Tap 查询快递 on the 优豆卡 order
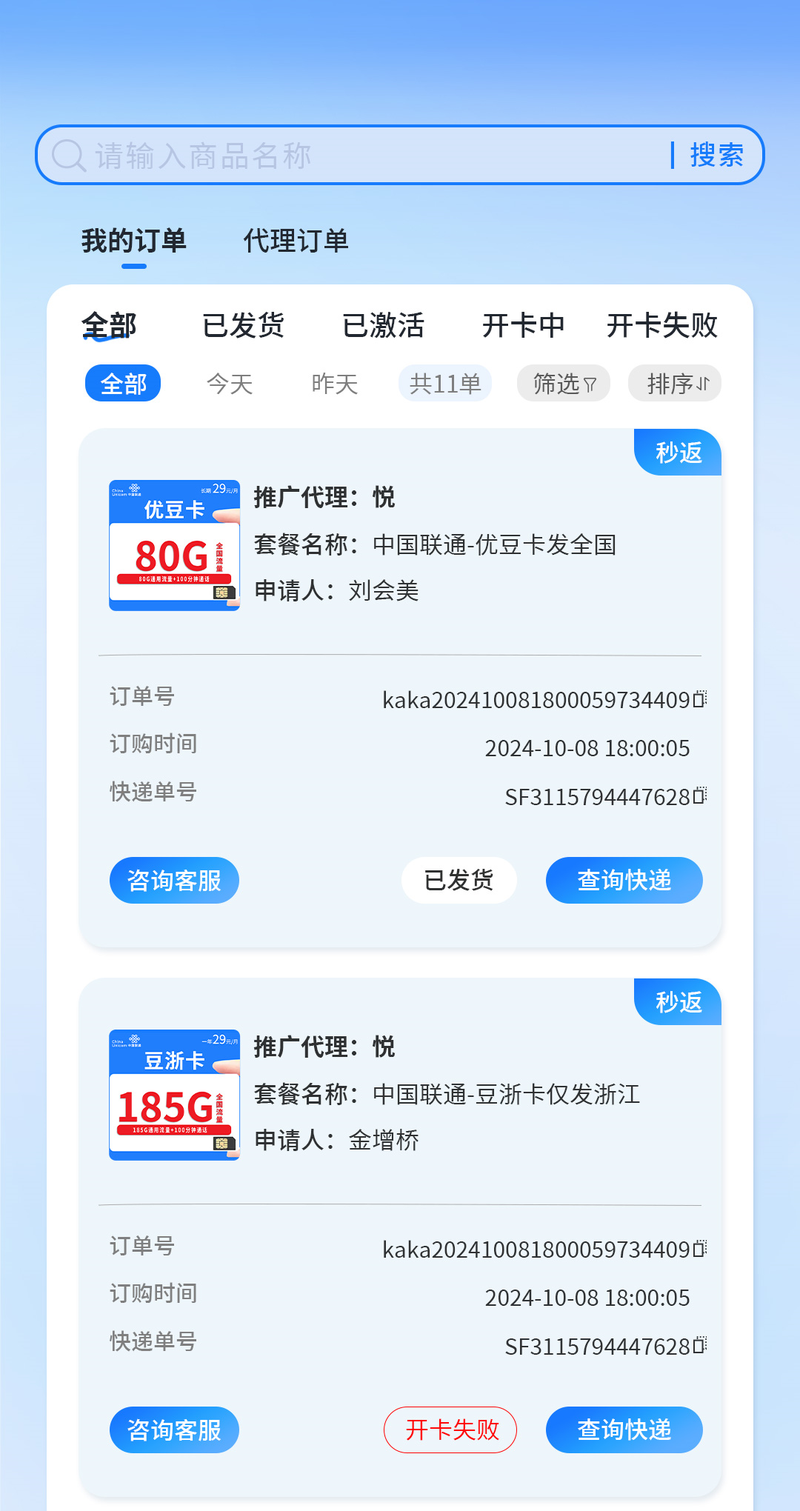 pos(624,880)
